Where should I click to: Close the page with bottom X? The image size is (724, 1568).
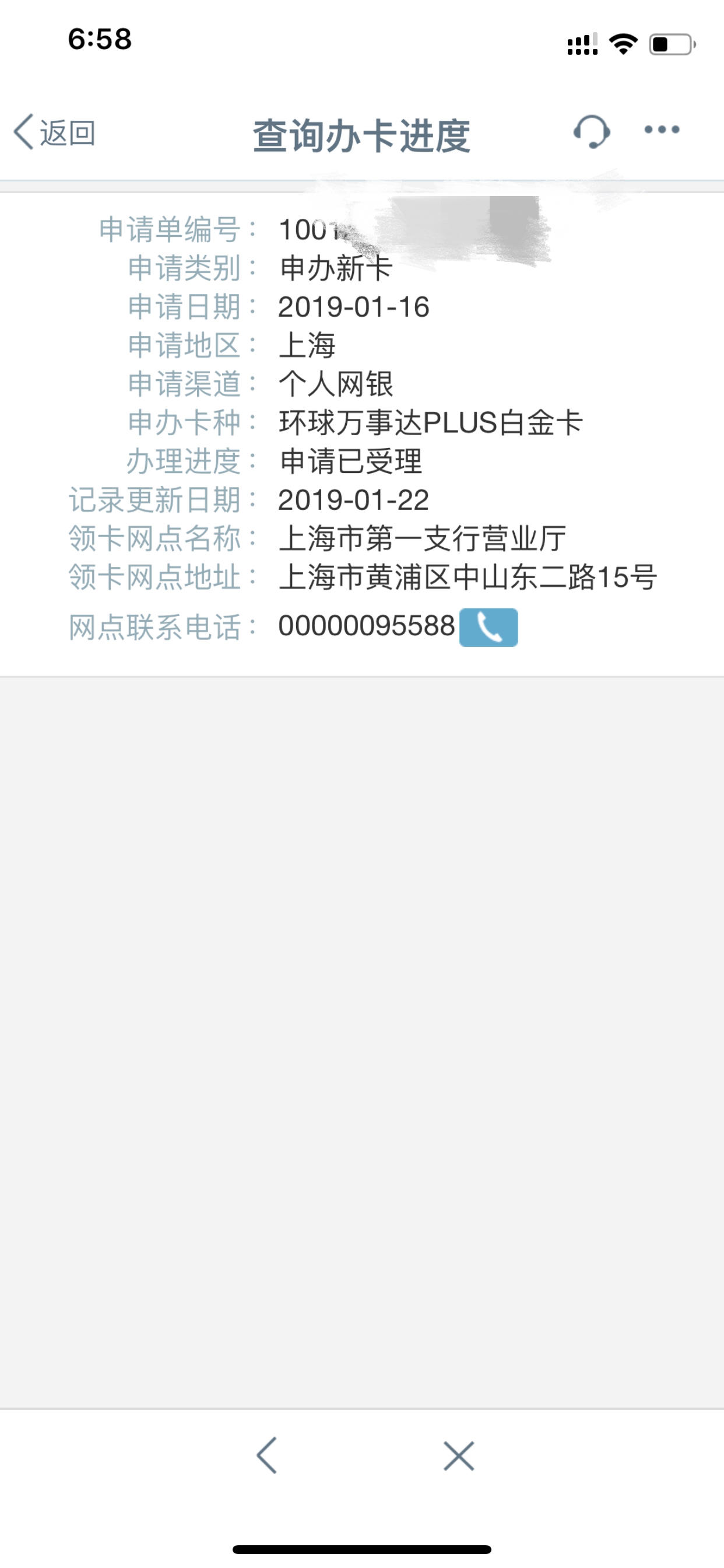pyautogui.click(x=459, y=1456)
